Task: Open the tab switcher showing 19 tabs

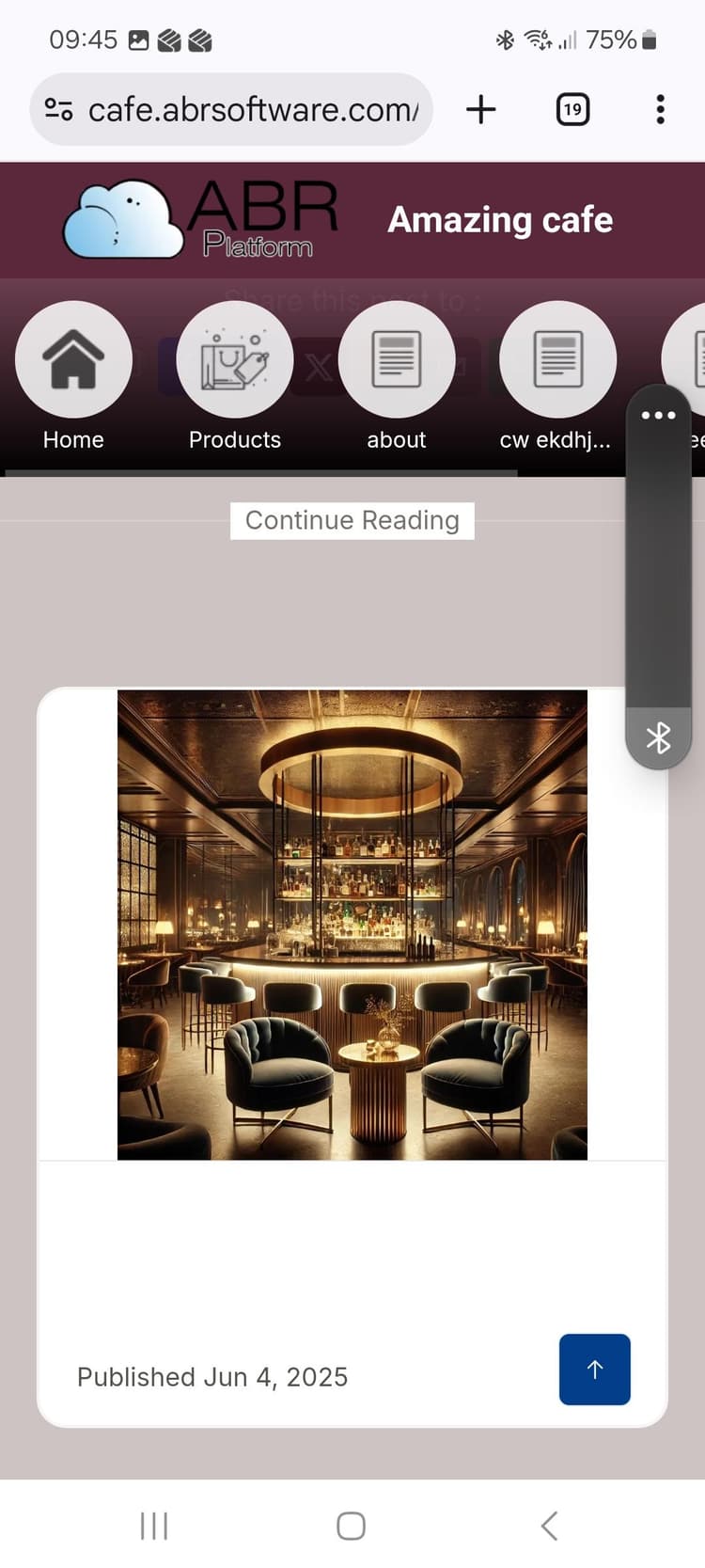Action: 572,109
